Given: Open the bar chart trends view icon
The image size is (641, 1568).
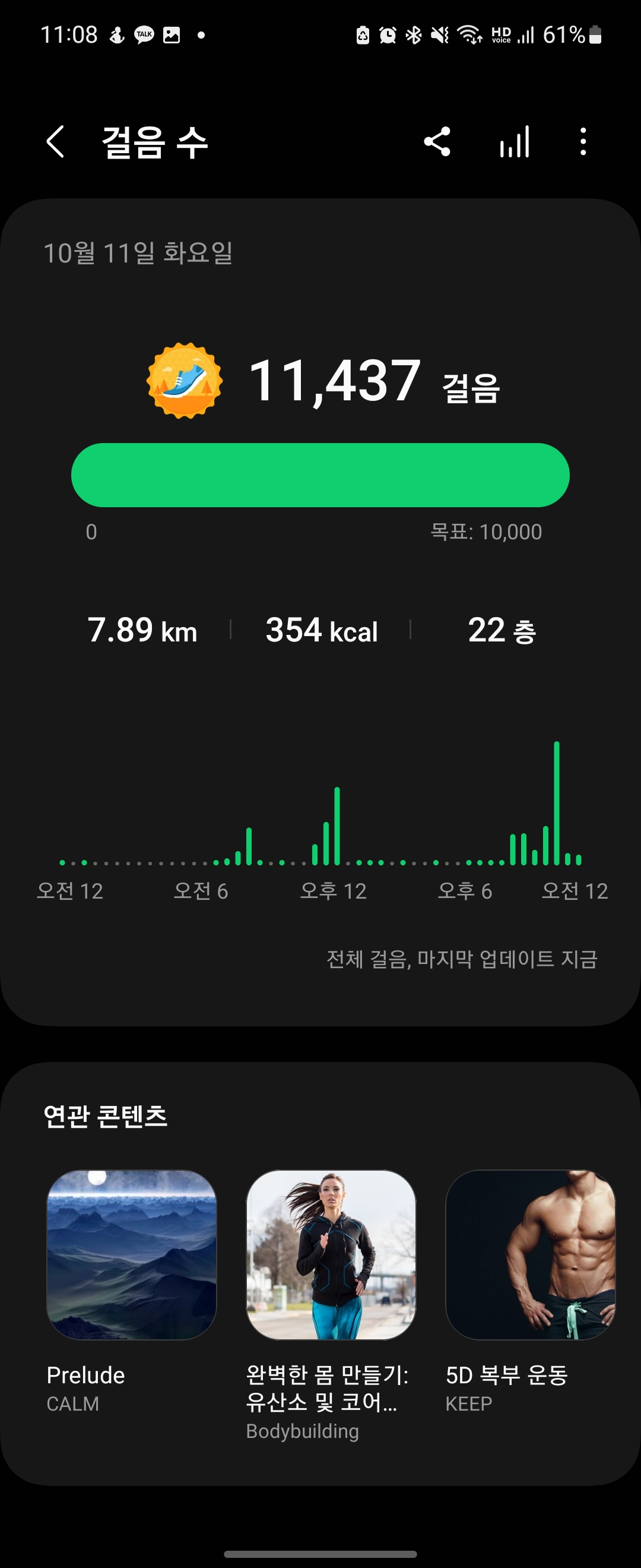Looking at the screenshot, I should tap(514, 142).
